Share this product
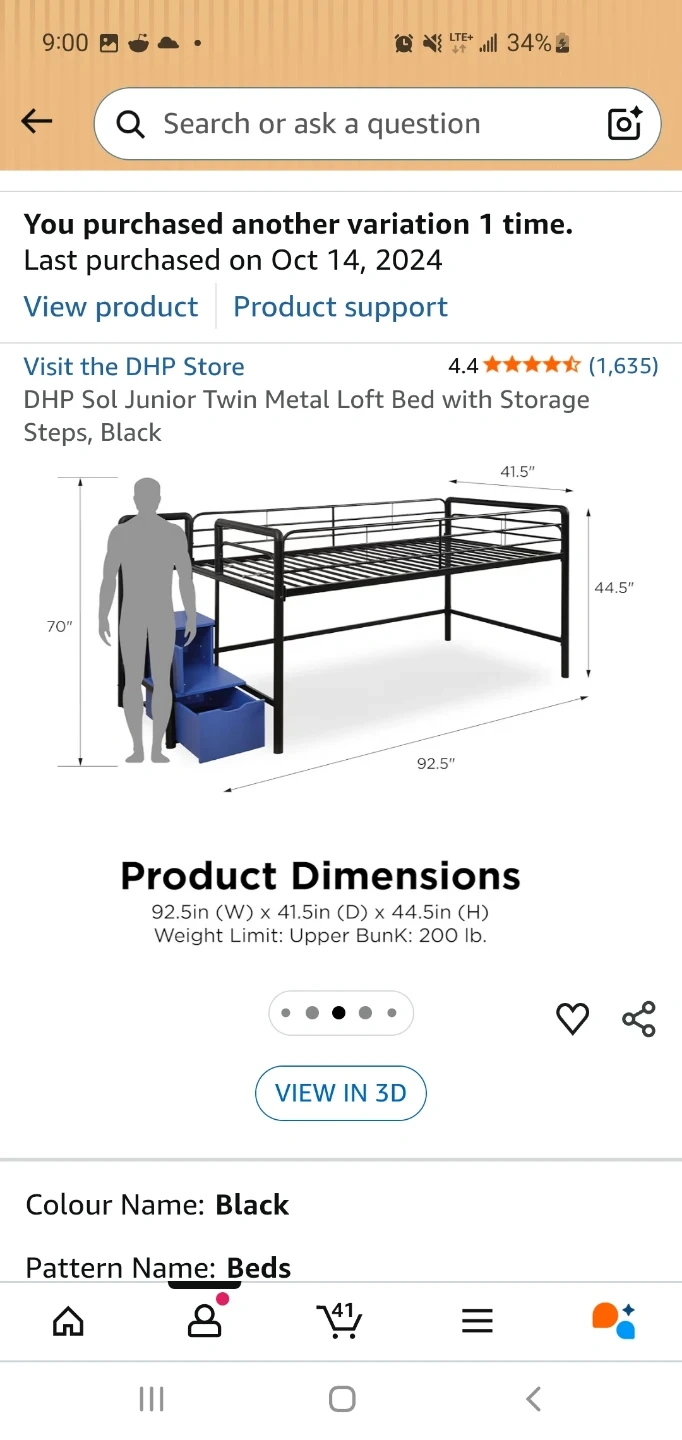Image resolution: width=682 pixels, height=1440 pixels. [x=639, y=1019]
